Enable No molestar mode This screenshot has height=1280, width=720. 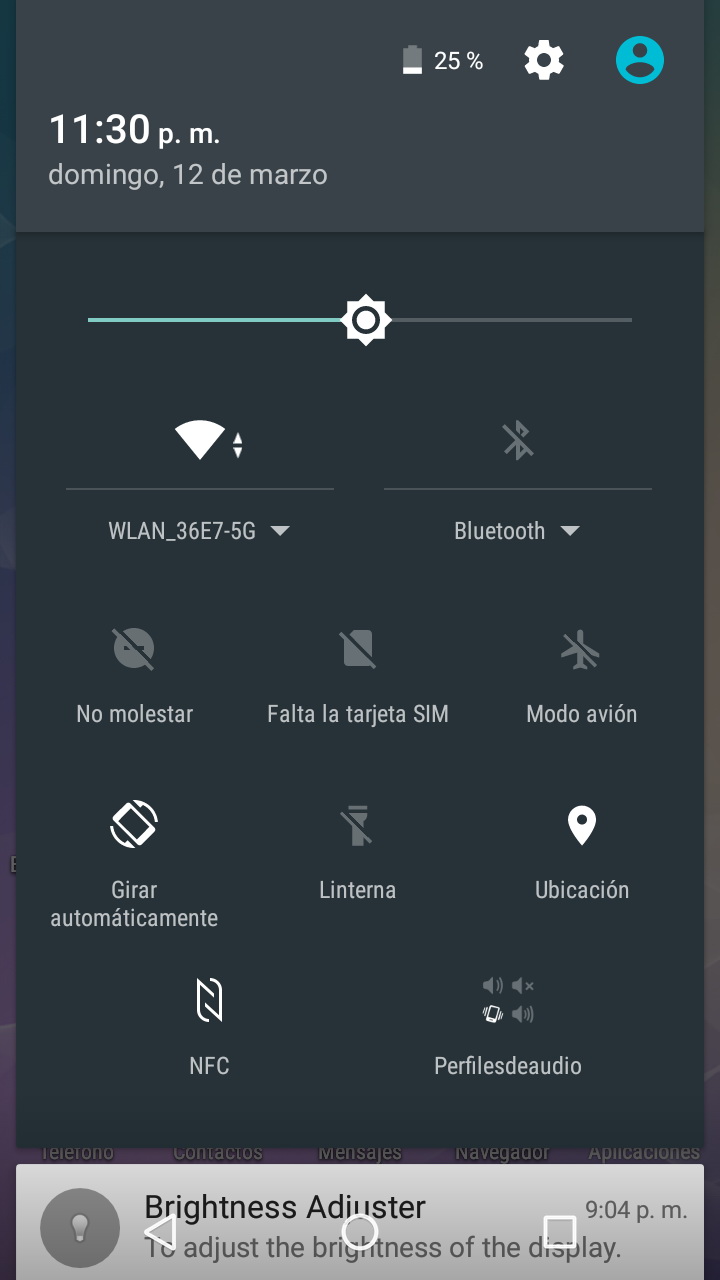pos(134,650)
